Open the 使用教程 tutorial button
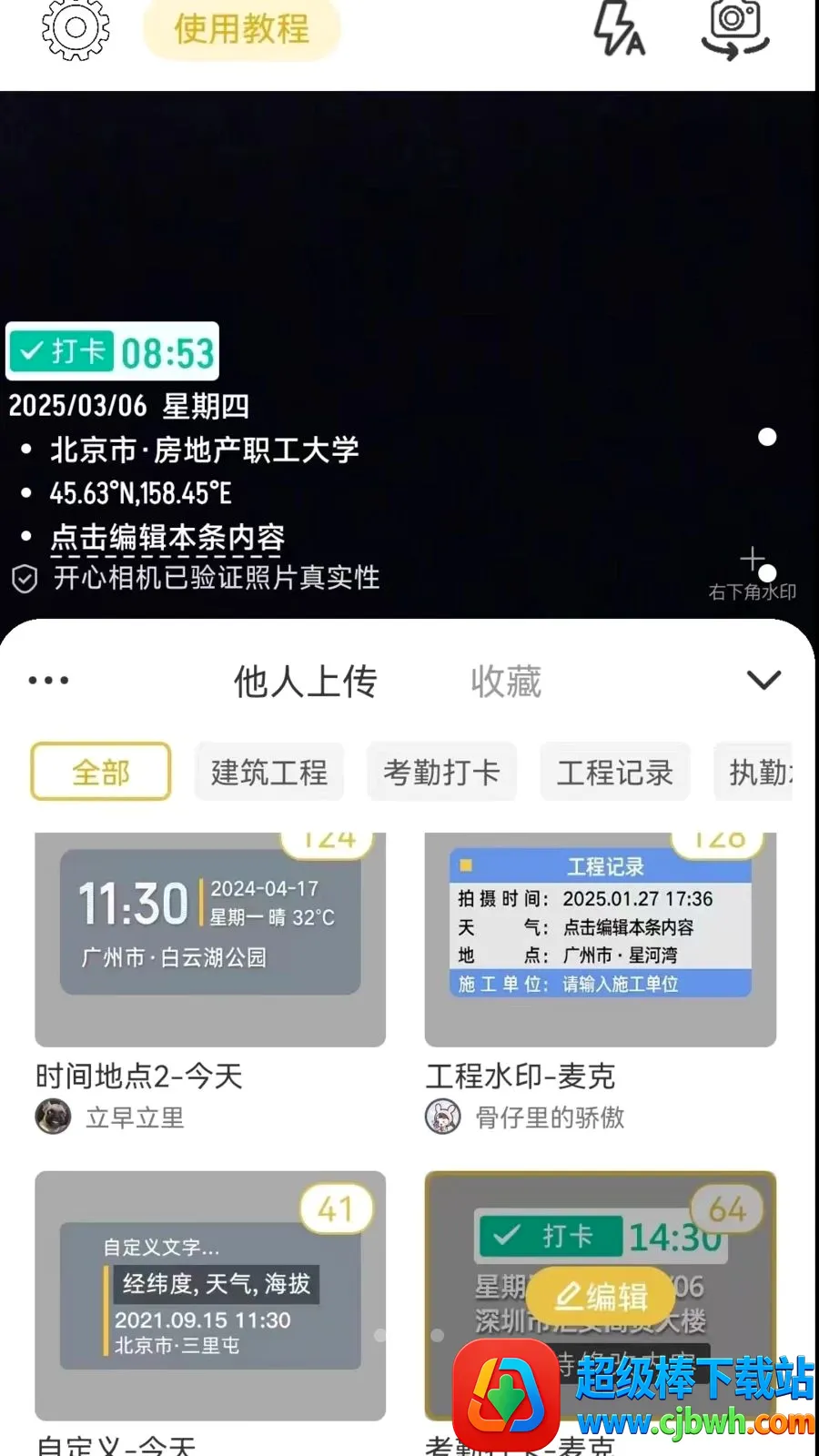Screen dimensions: 819x1456 point(241,29)
